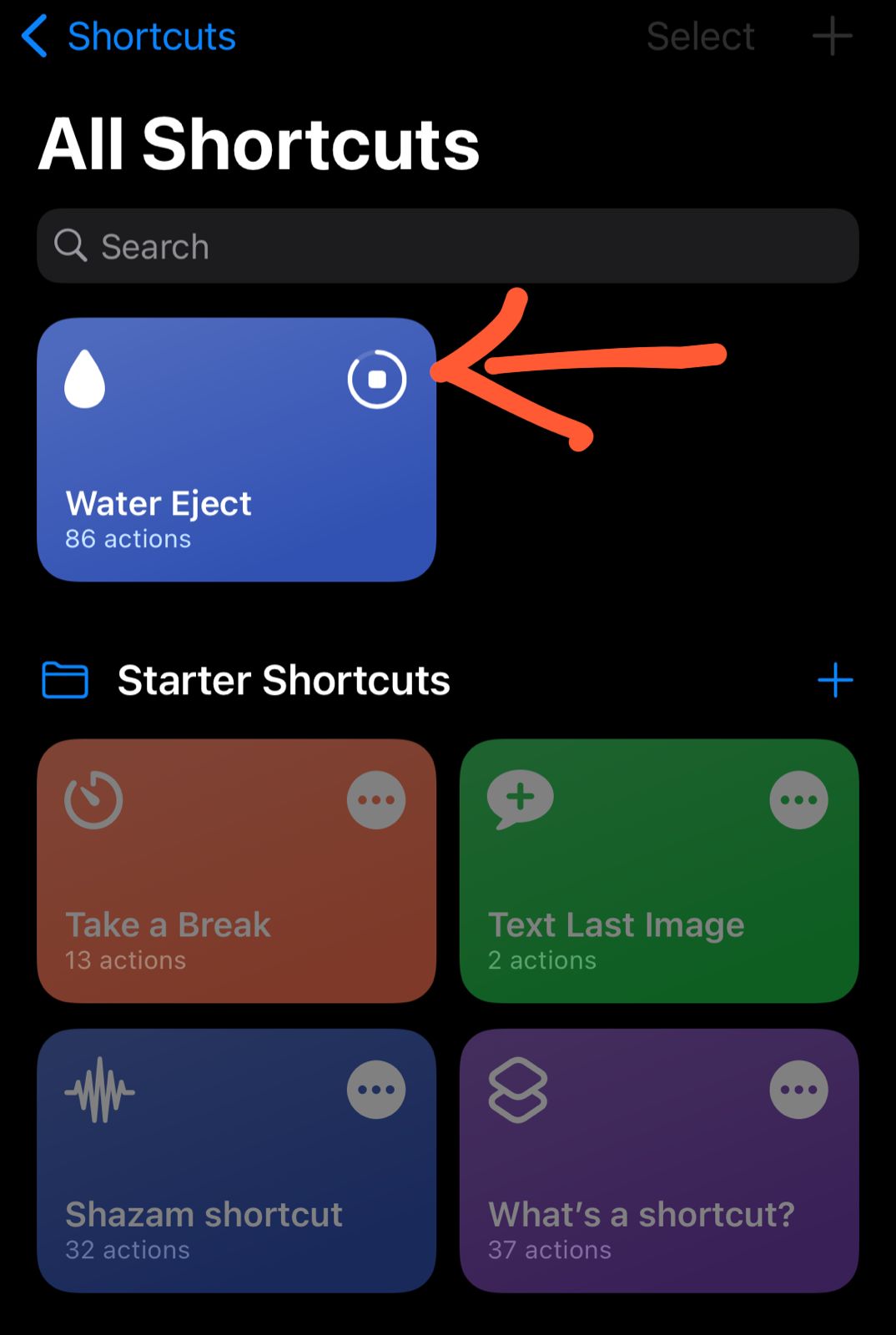
Task: Tap Select to choose multiple shortcuts
Action: click(x=700, y=36)
